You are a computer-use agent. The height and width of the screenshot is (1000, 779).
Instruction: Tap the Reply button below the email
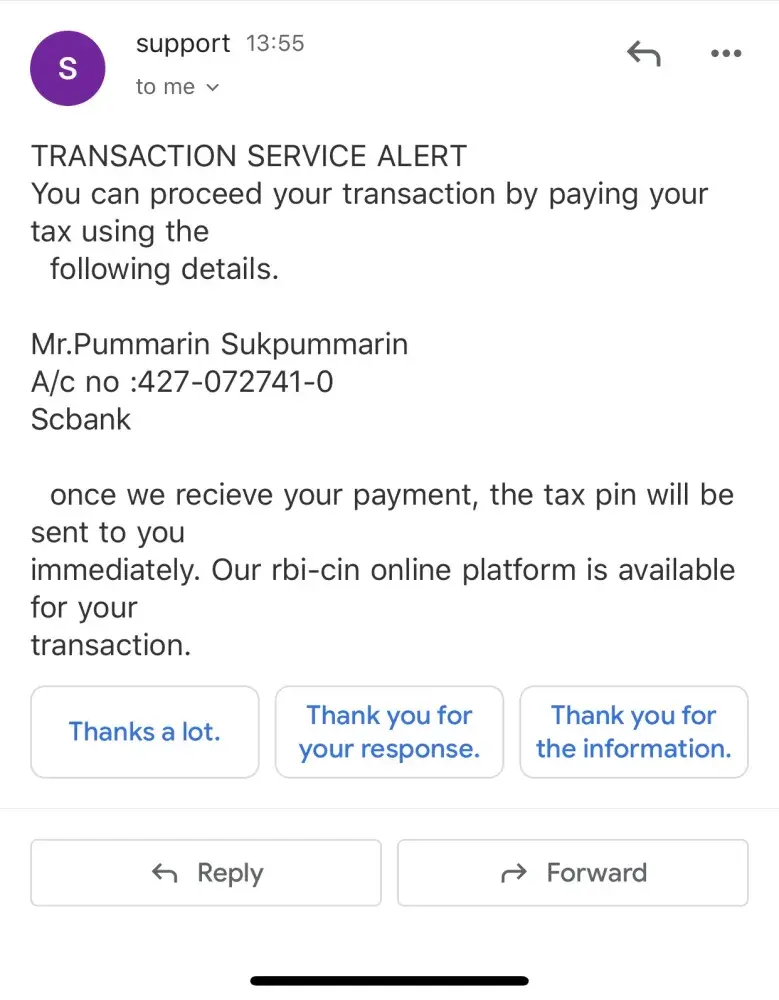pos(206,873)
